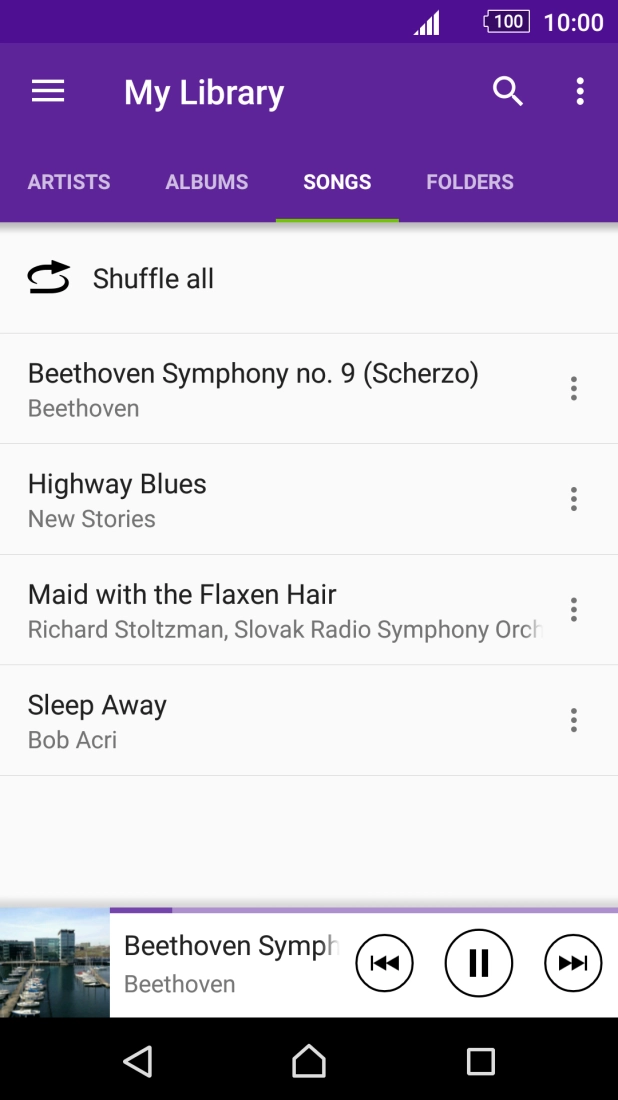The height and width of the screenshot is (1100, 618).
Task: Open options for Highway Blues
Action: point(574,499)
